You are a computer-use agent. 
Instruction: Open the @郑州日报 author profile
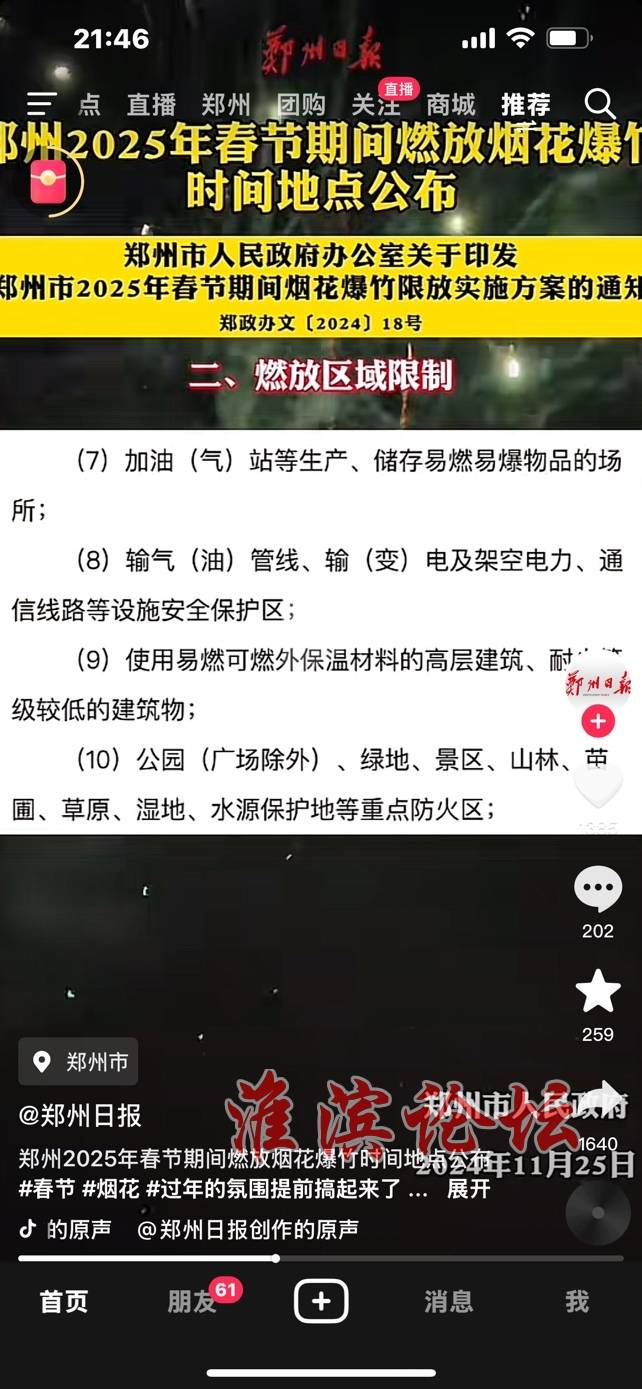click(80, 1115)
